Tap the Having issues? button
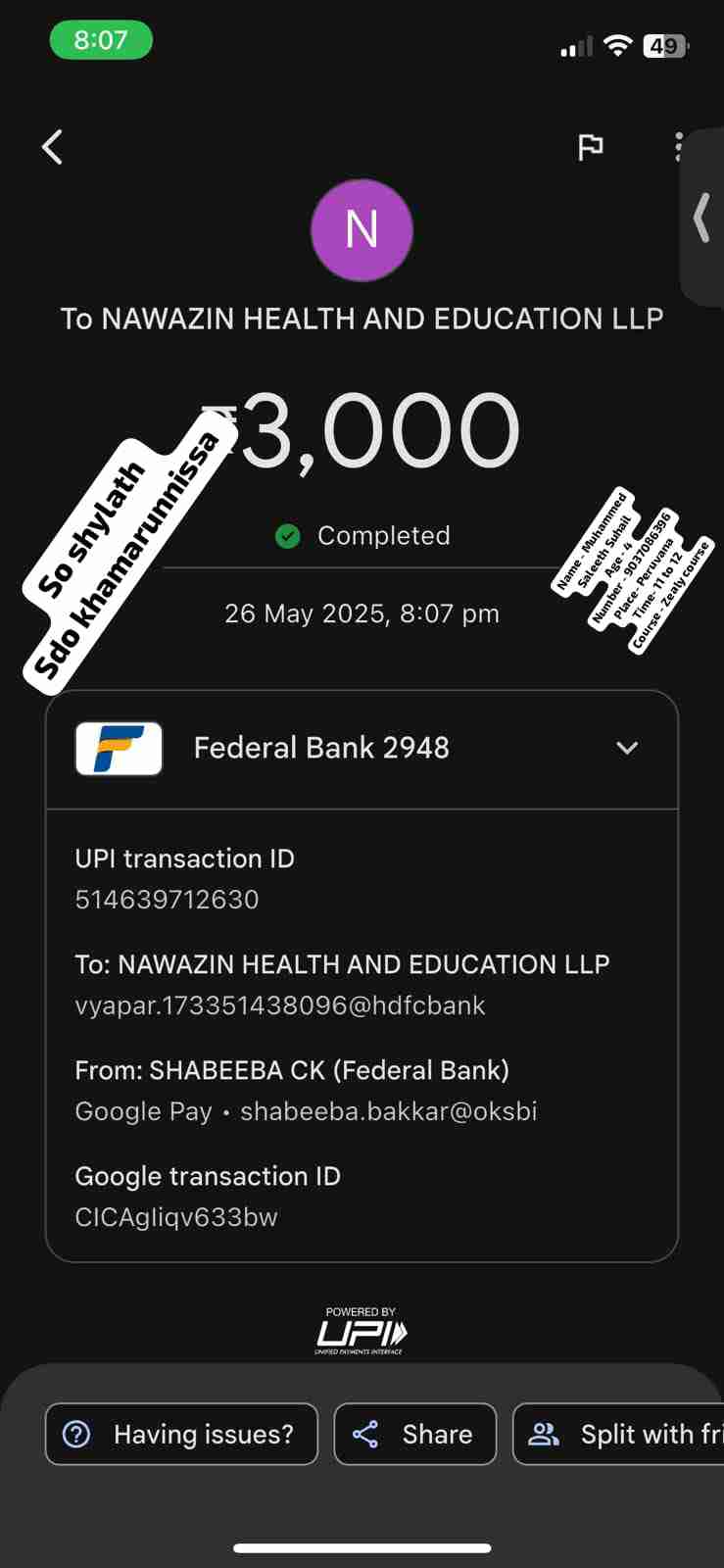Image resolution: width=724 pixels, height=1568 pixels. pyautogui.click(x=182, y=1434)
